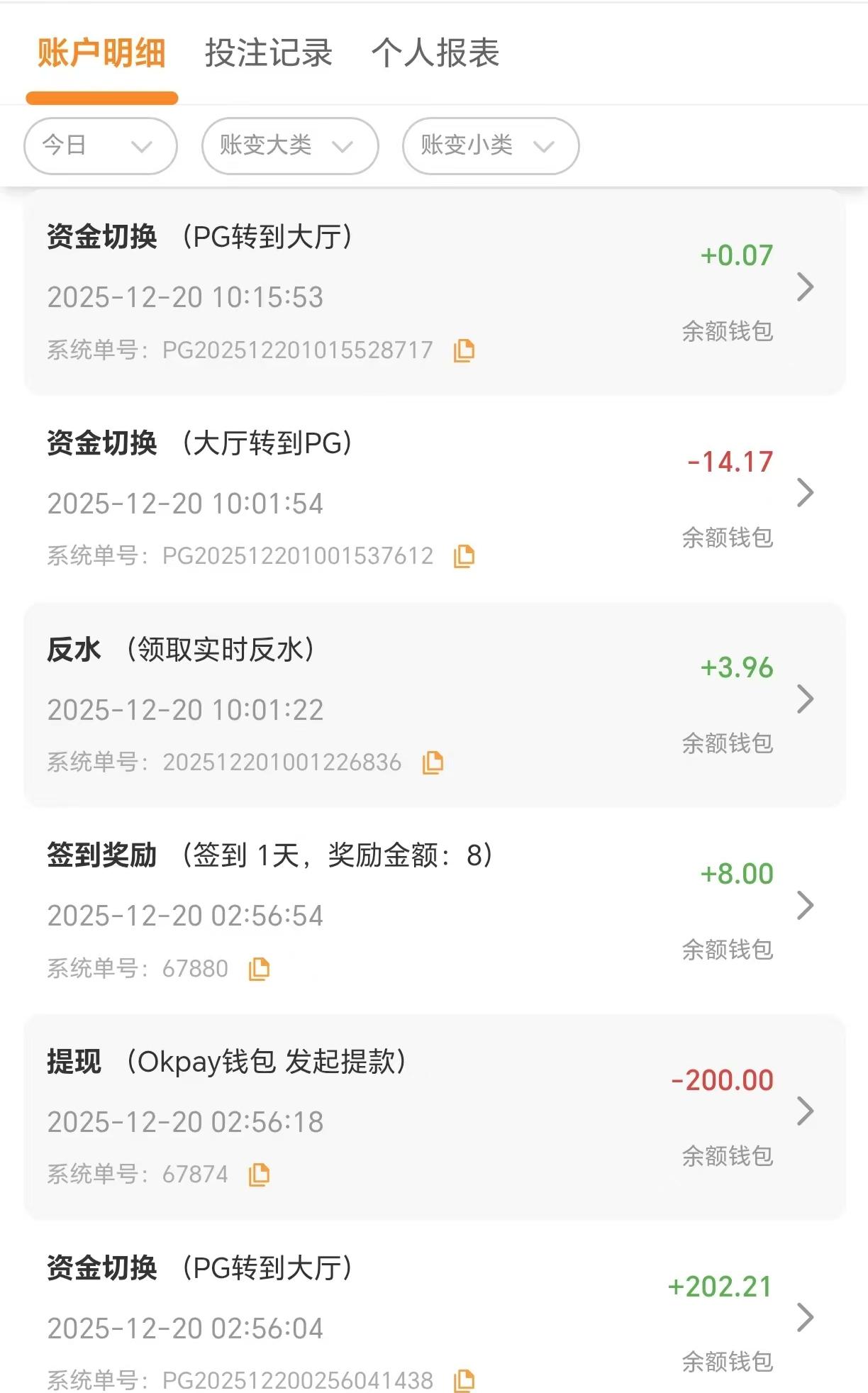Viewport: 868px width, 1393px height.
Task: Open the +202.21 PG转到大厅 record
Action: [804, 1317]
